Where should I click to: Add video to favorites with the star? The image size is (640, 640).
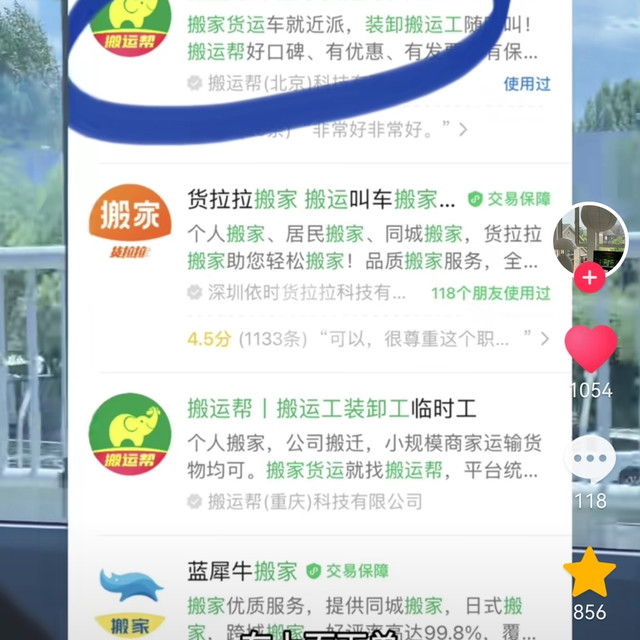click(x=590, y=572)
